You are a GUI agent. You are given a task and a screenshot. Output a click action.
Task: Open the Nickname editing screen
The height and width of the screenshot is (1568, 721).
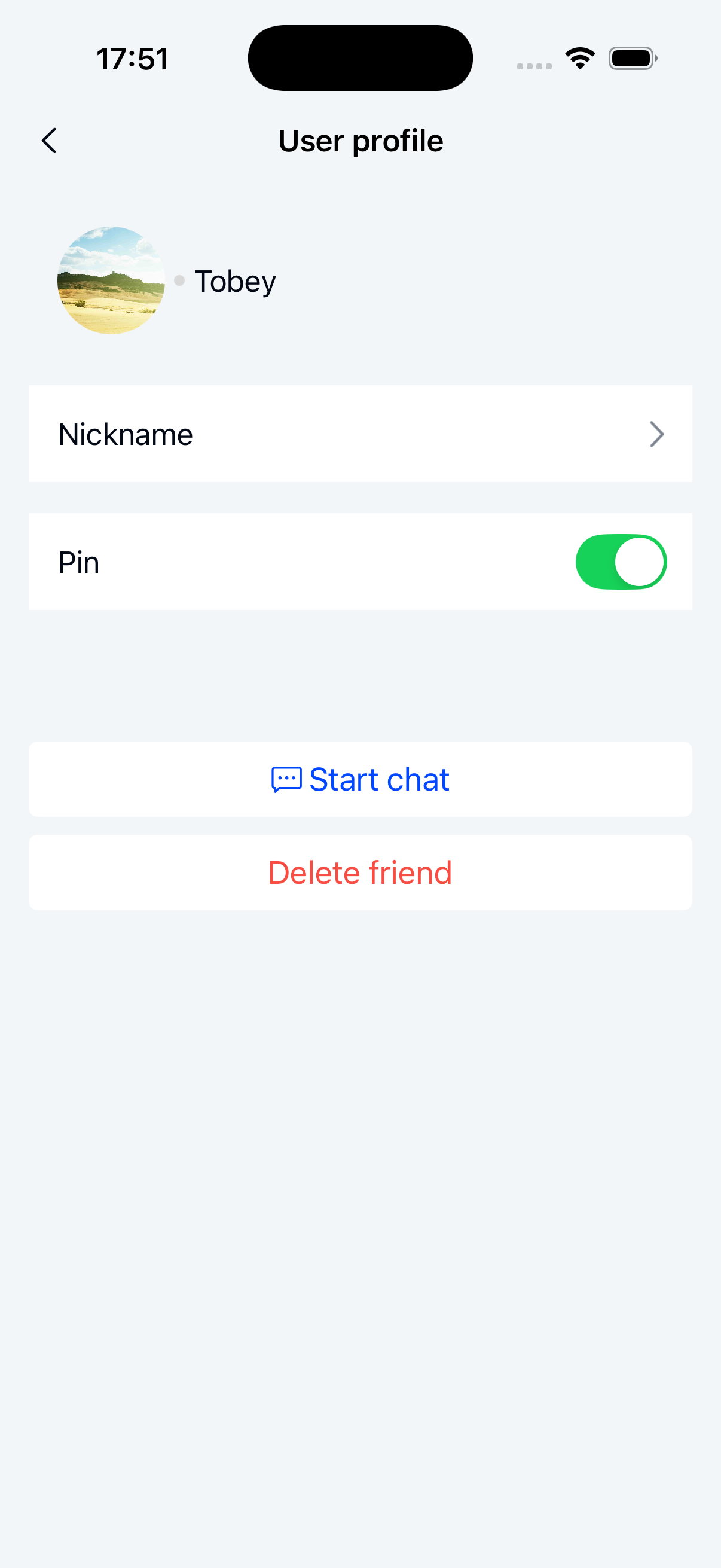360,434
